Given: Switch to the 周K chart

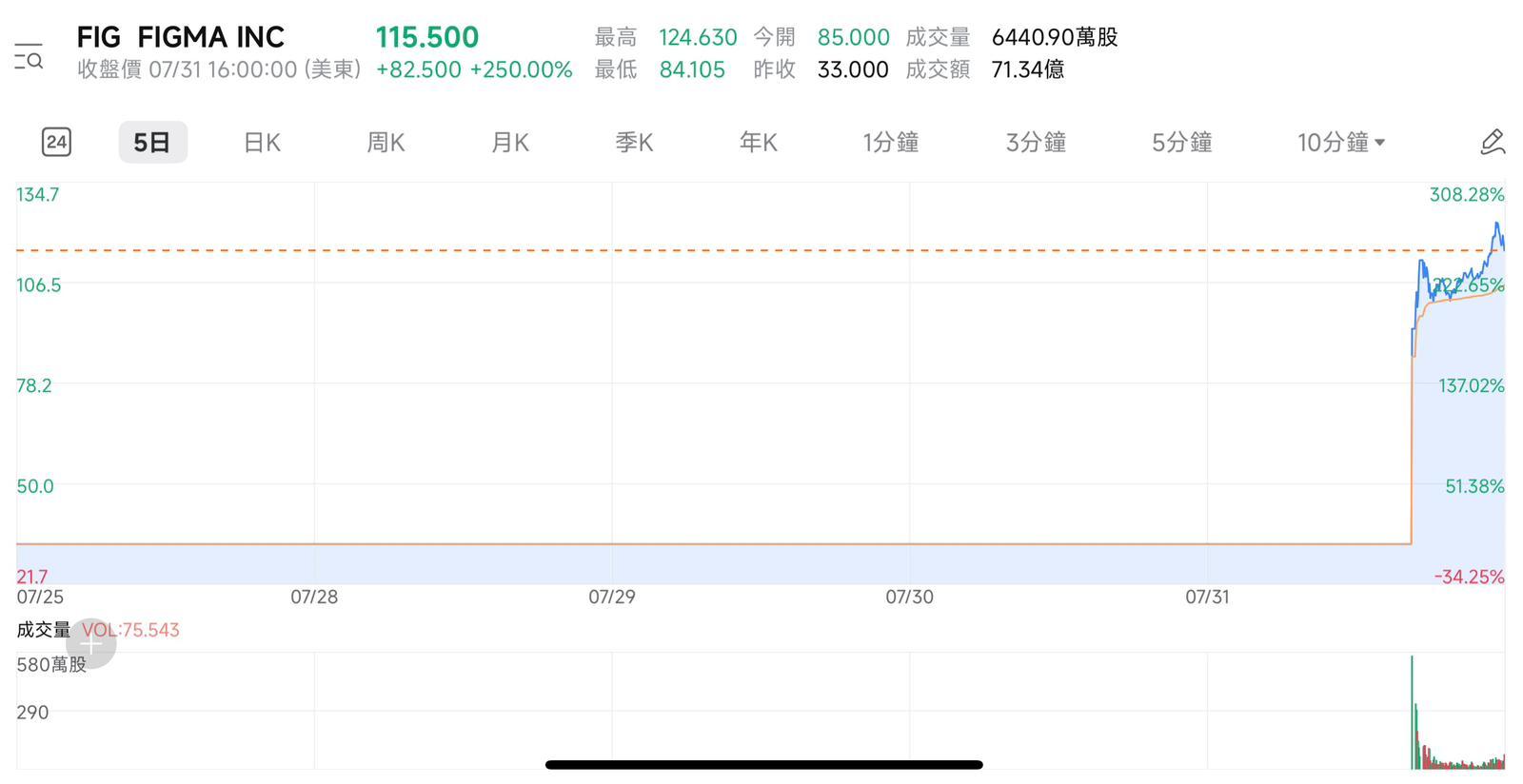Looking at the screenshot, I should [386, 143].
